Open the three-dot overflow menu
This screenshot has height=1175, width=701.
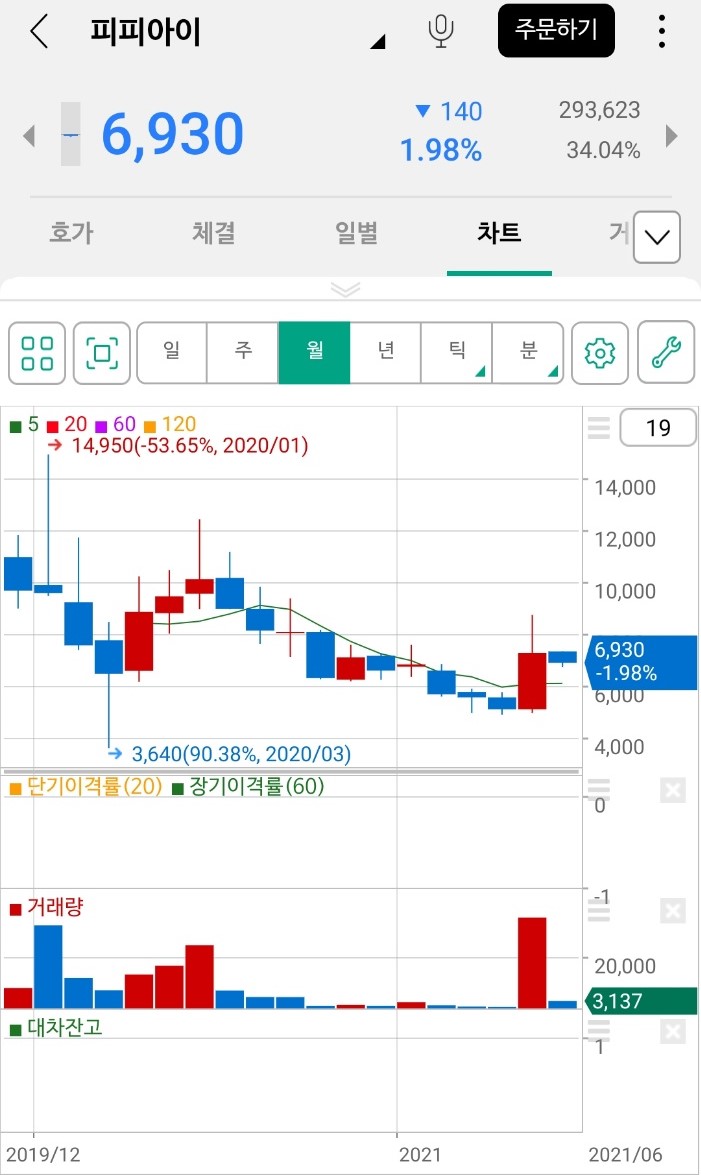tap(662, 31)
